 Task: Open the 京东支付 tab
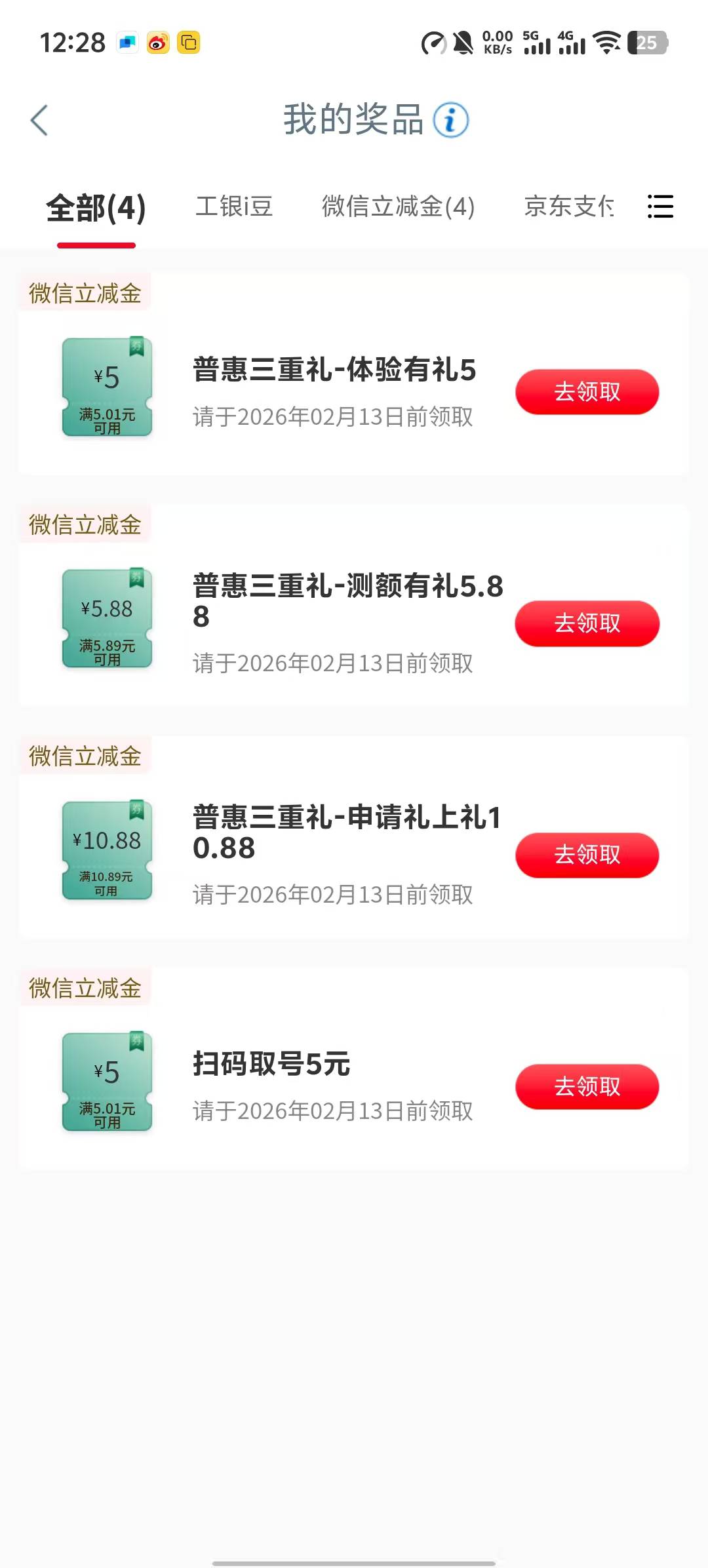(x=568, y=207)
